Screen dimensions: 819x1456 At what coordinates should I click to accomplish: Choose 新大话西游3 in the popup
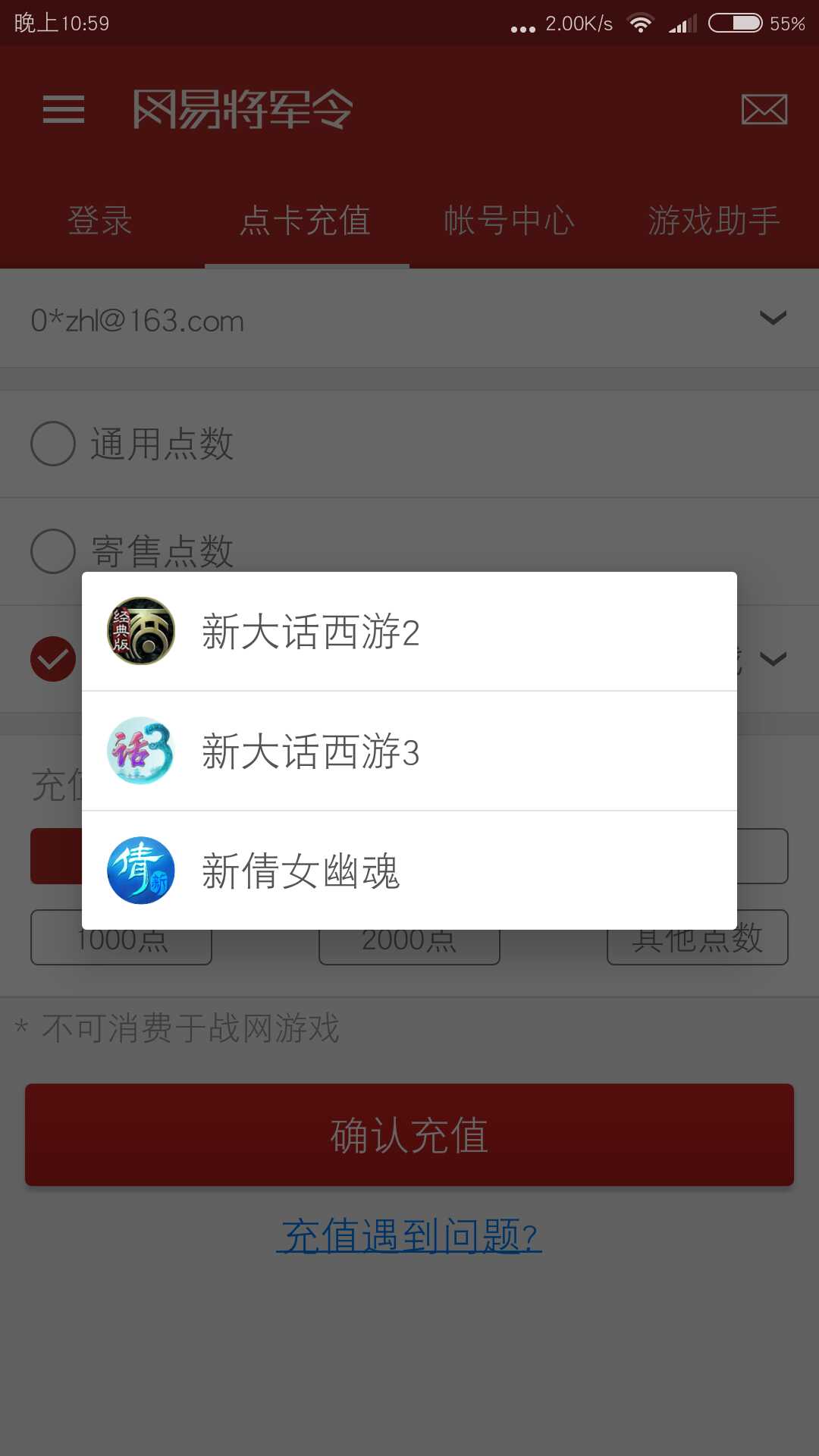pyautogui.click(x=409, y=751)
